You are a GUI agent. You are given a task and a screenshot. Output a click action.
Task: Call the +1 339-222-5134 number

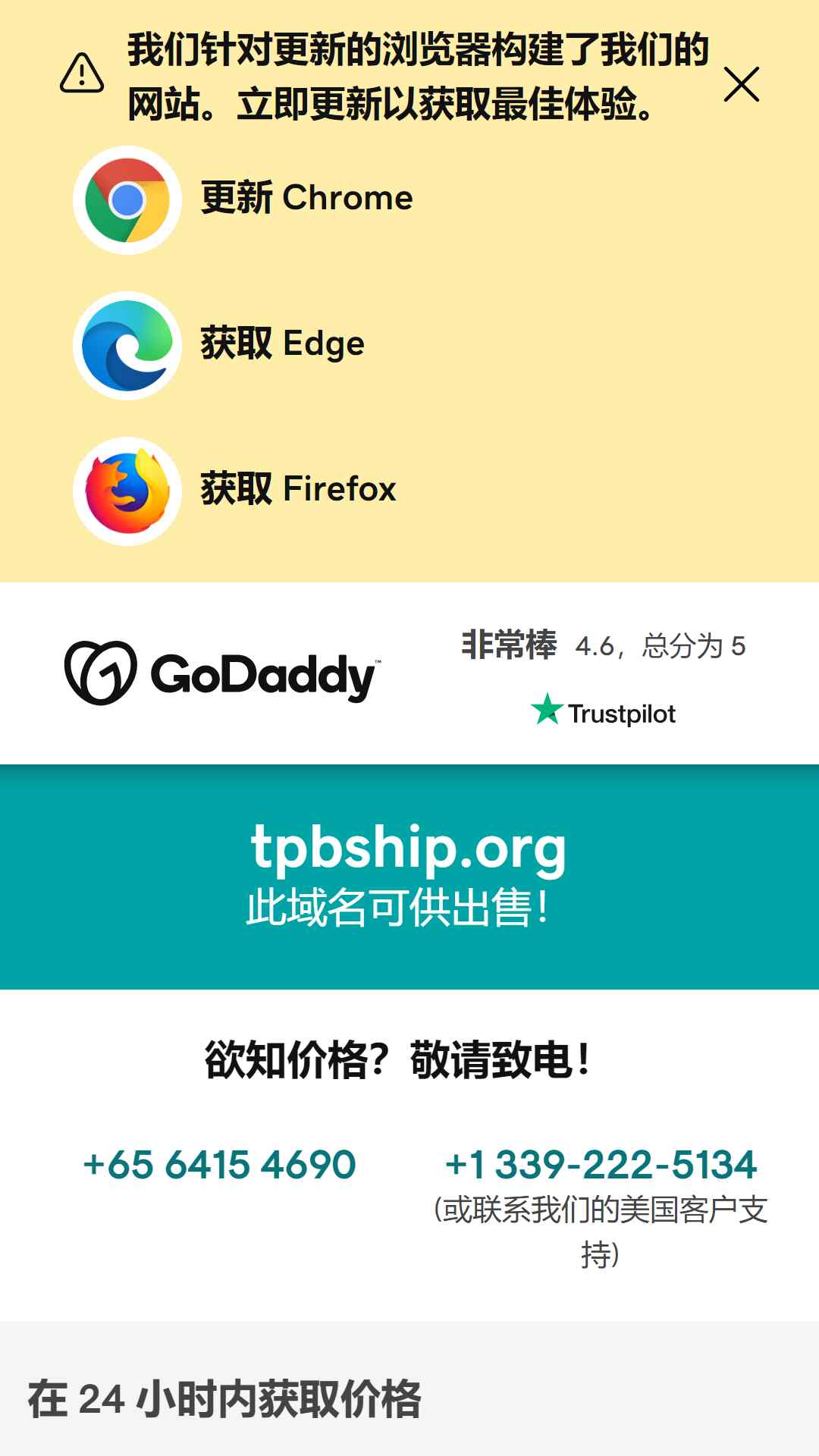(x=601, y=1165)
